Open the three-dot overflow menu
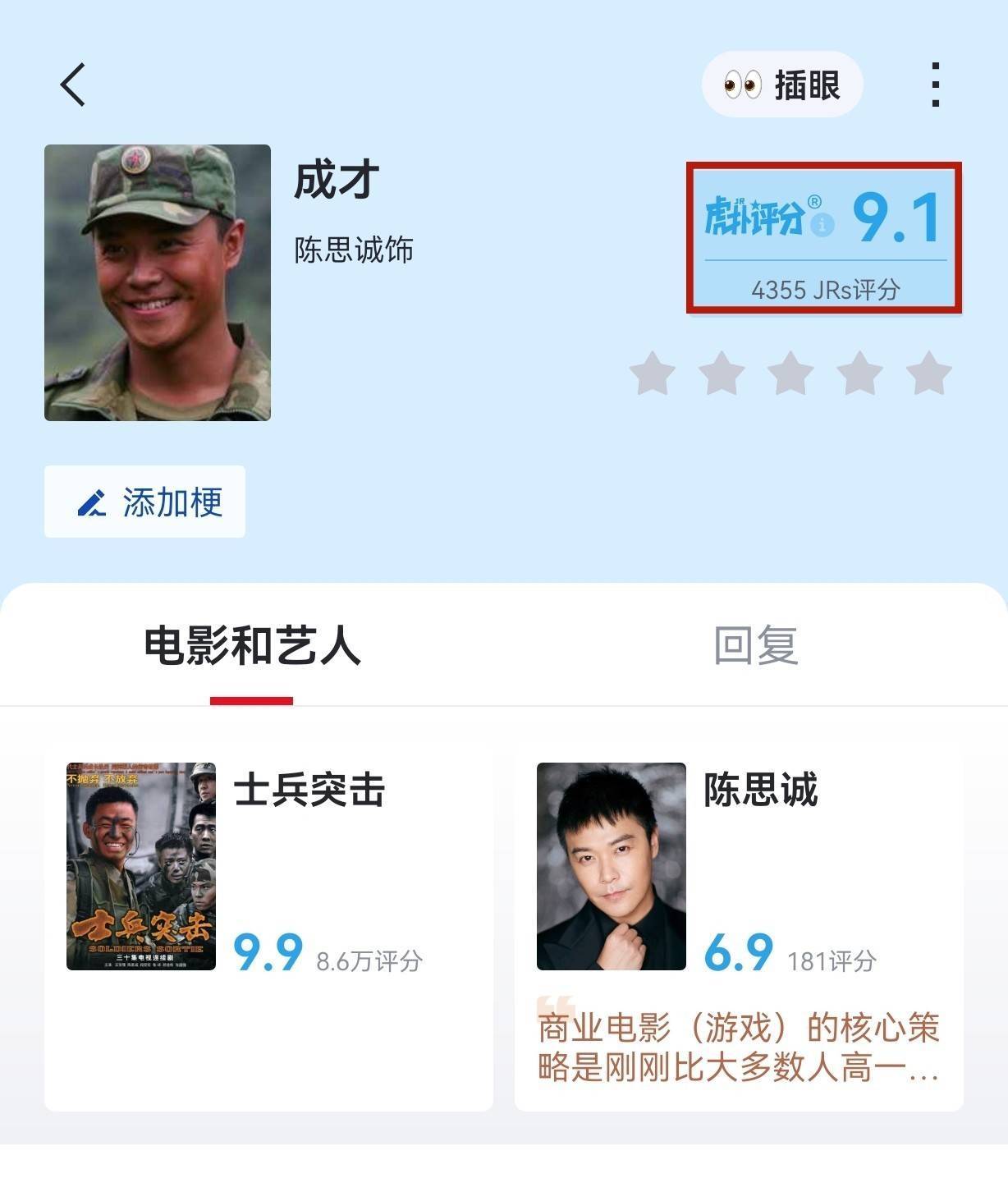1008x1178 pixels. (x=935, y=85)
